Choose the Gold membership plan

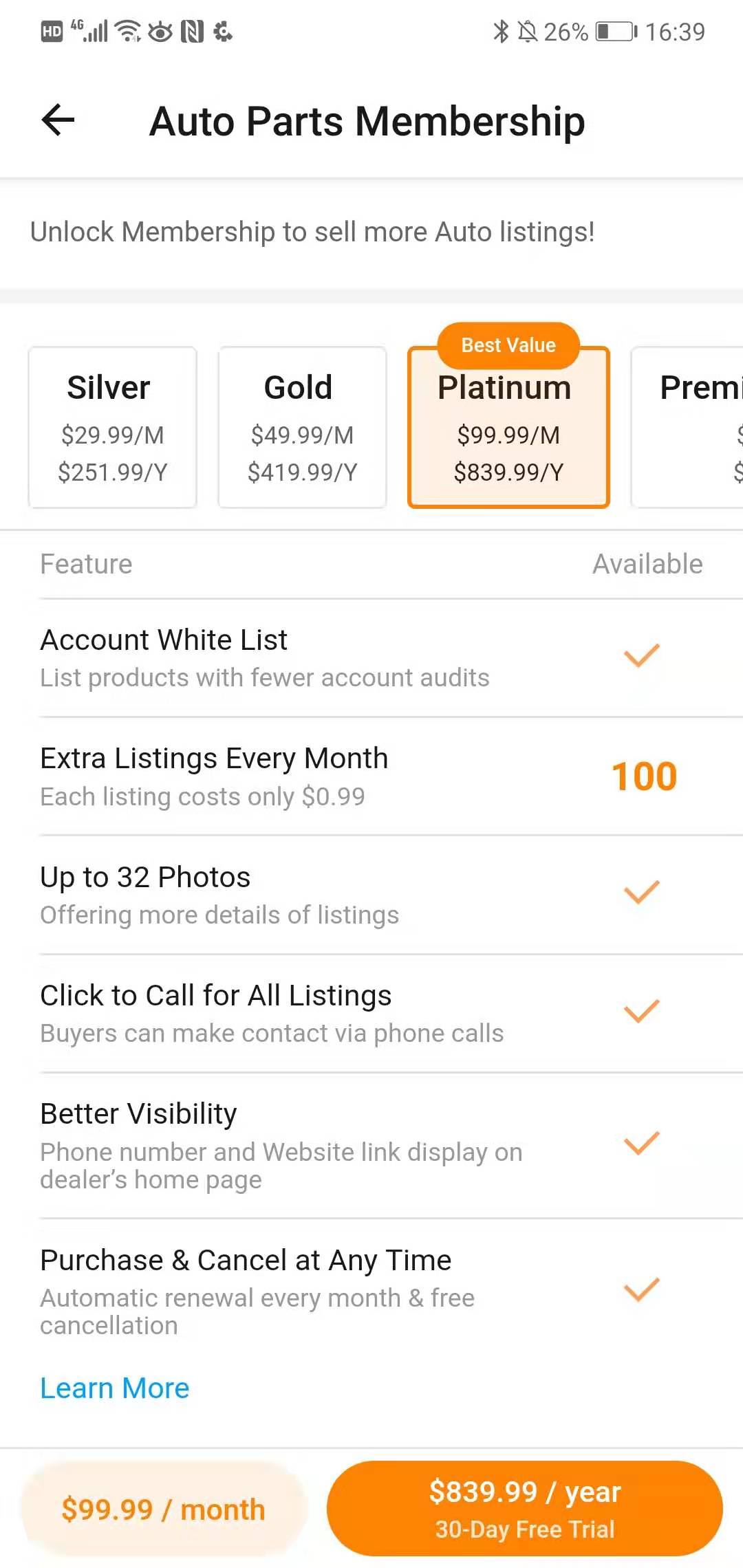(x=302, y=427)
